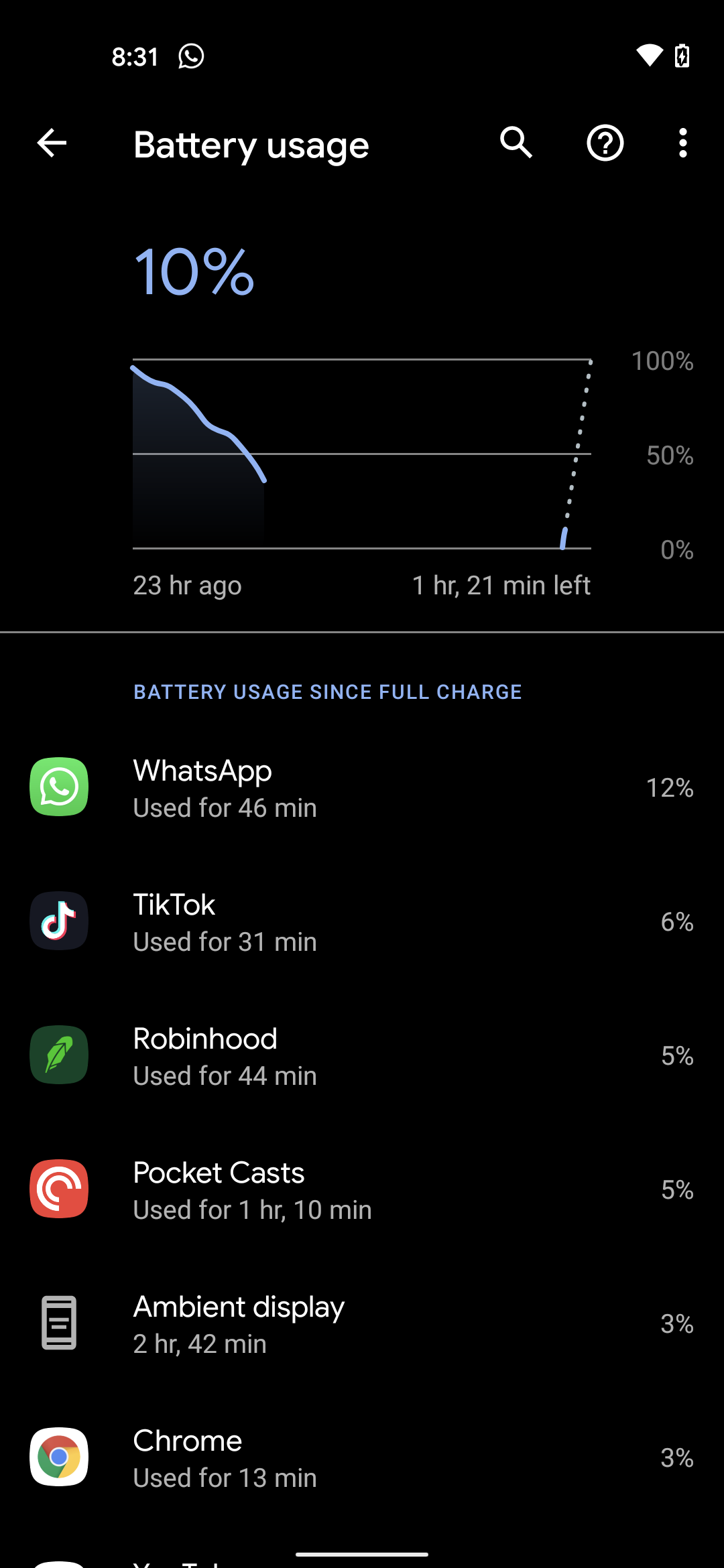Go back from Battery usage

pyautogui.click(x=52, y=143)
